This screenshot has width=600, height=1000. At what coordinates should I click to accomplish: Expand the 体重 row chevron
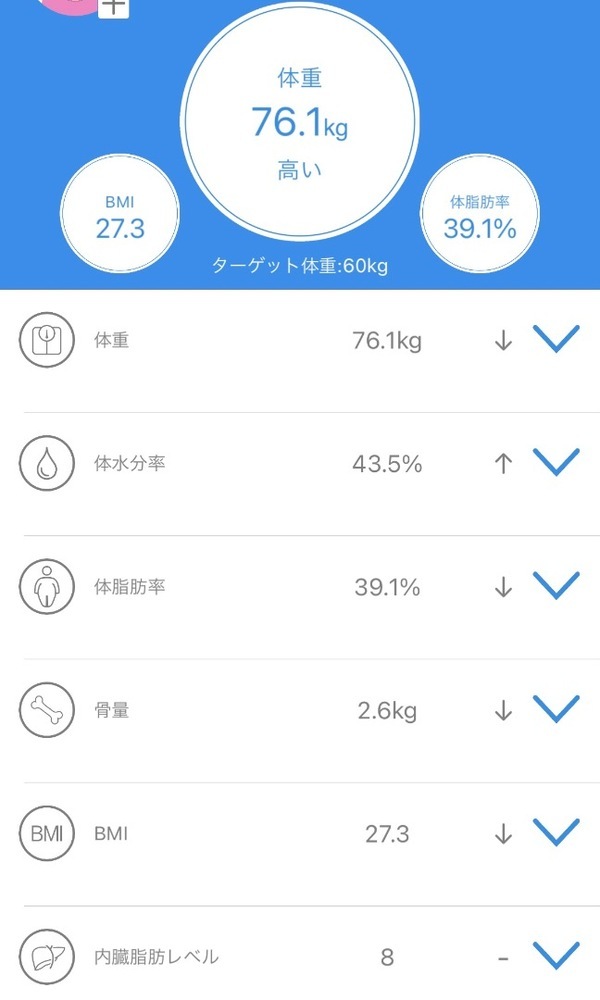click(556, 339)
